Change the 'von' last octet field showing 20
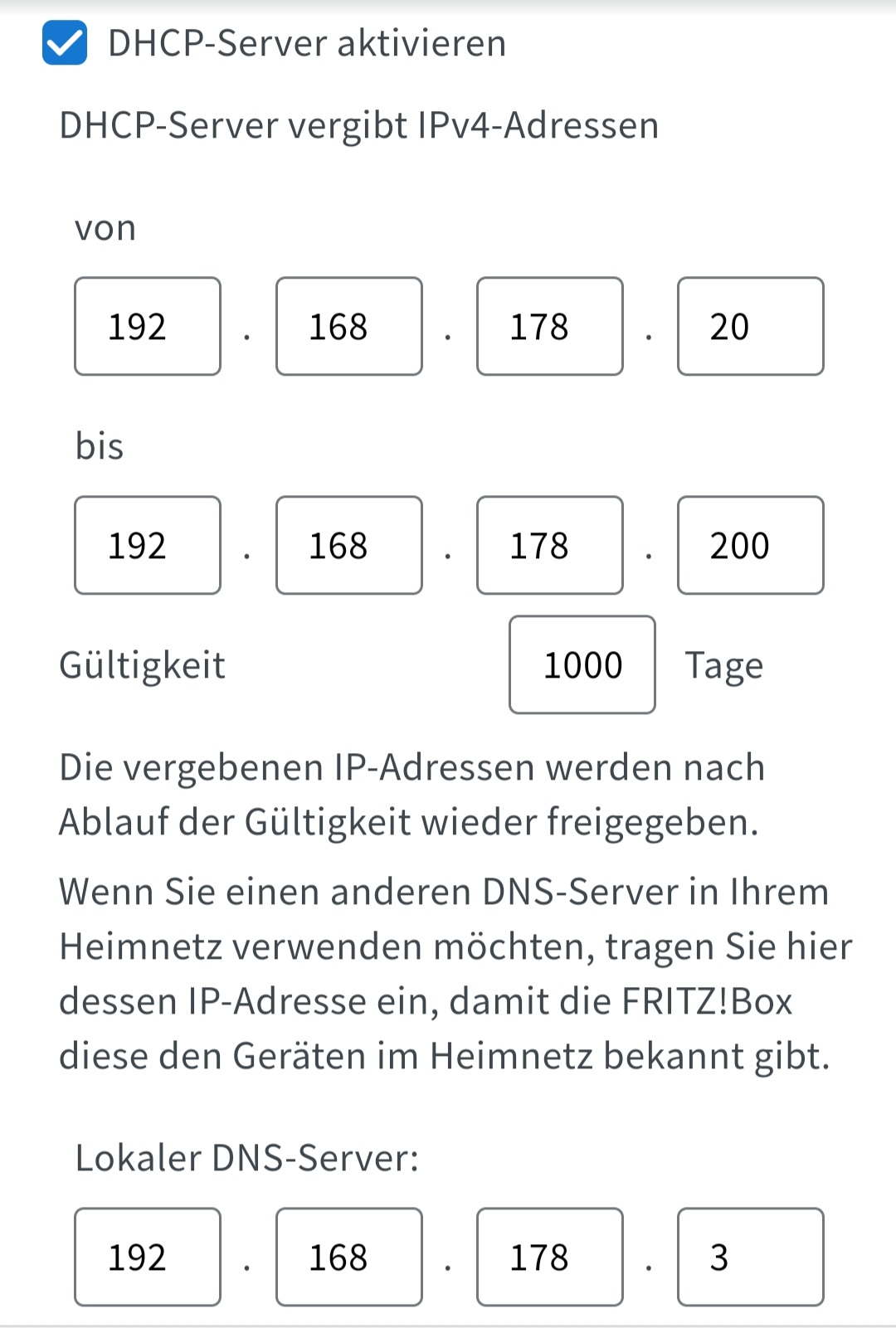This screenshot has height=1328, width=896. [x=751, y=326]
